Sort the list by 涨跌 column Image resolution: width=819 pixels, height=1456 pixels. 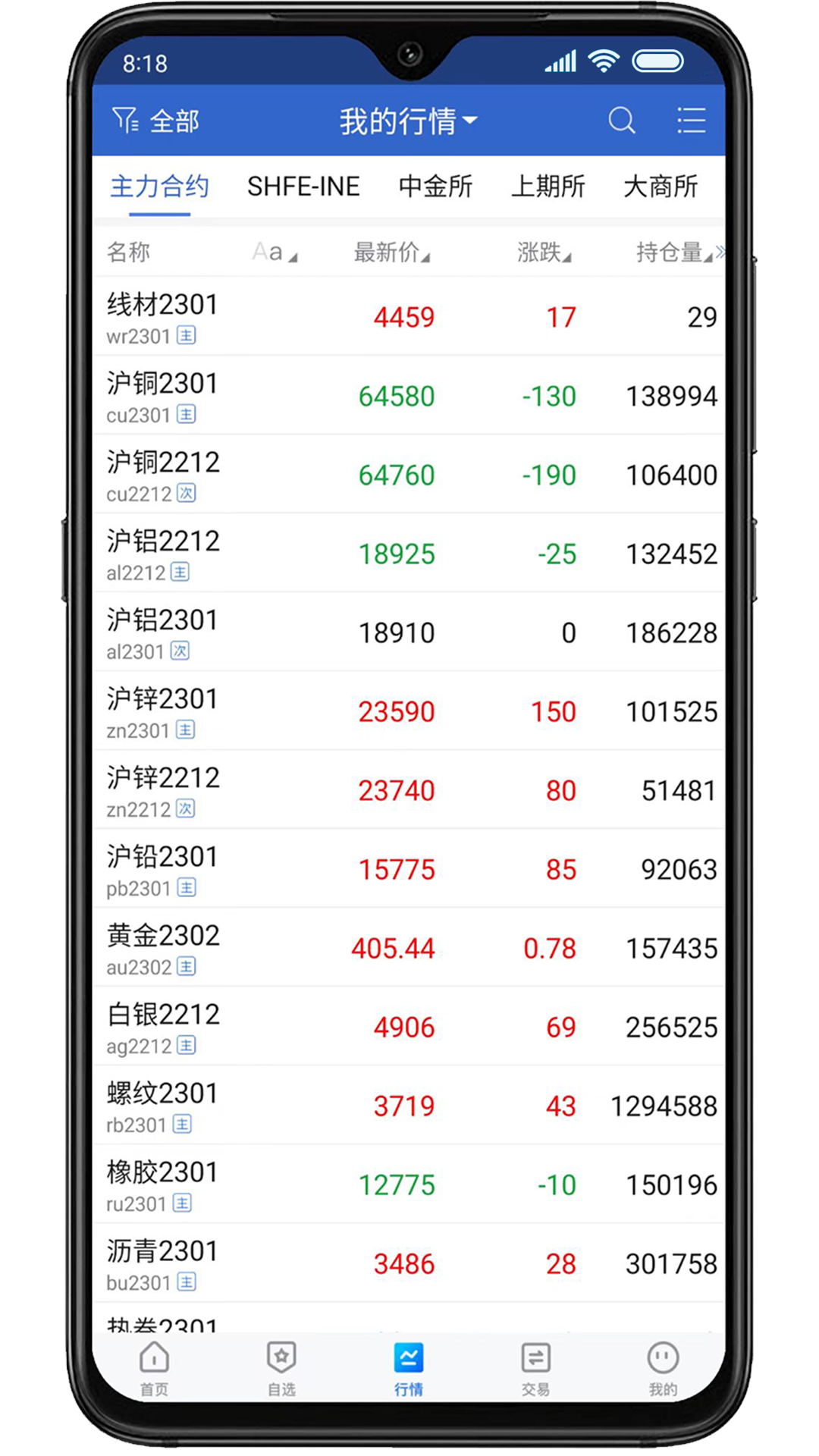[543, 253]
